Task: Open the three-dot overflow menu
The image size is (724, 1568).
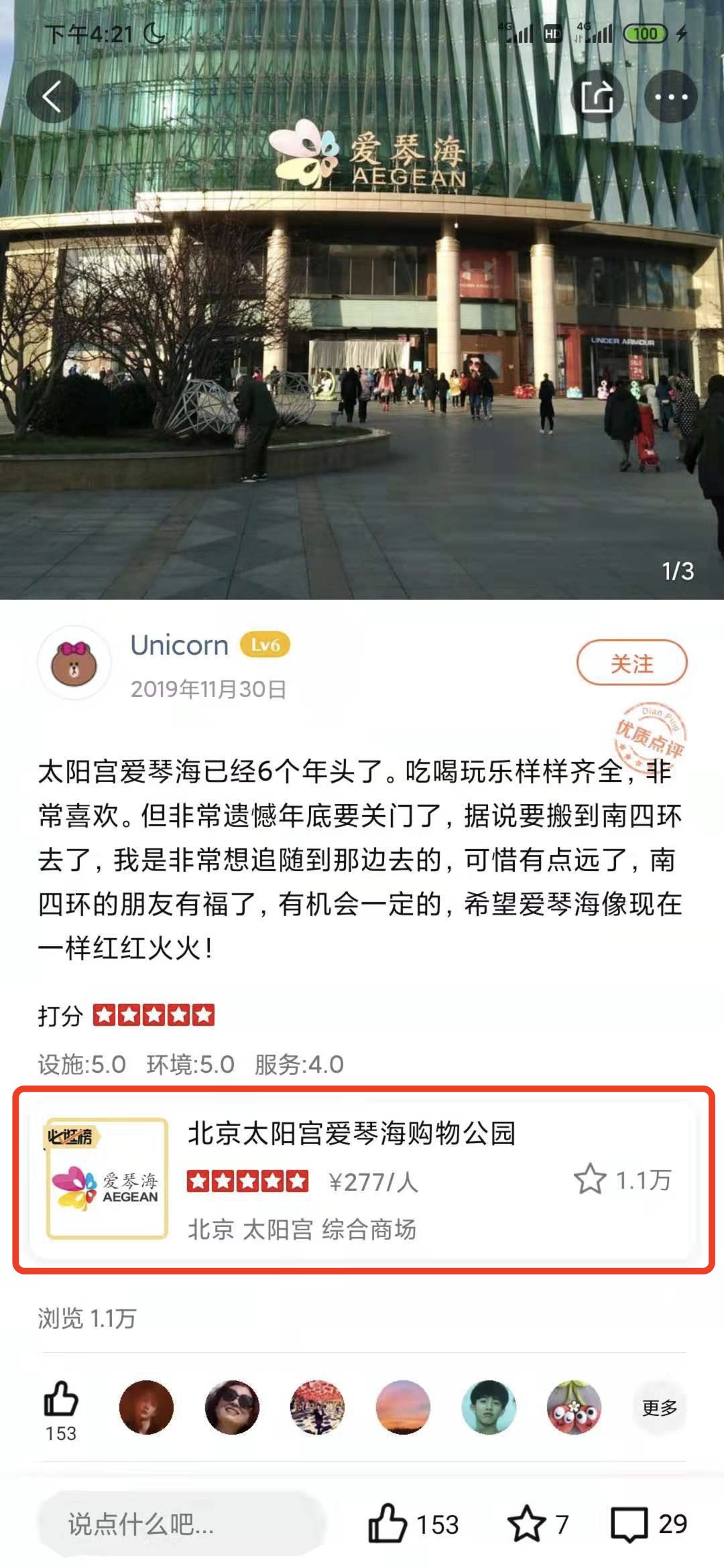Action: 671,97
